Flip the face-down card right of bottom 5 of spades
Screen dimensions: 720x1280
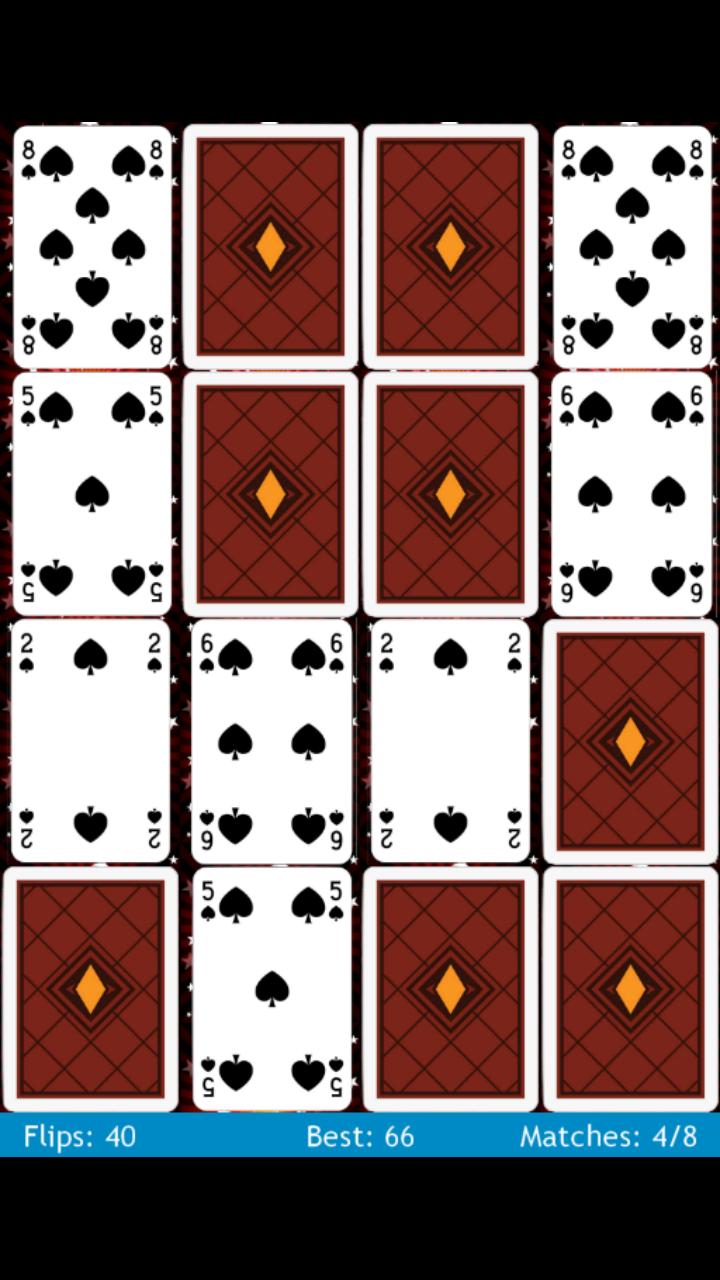click(x=450, y=988)
